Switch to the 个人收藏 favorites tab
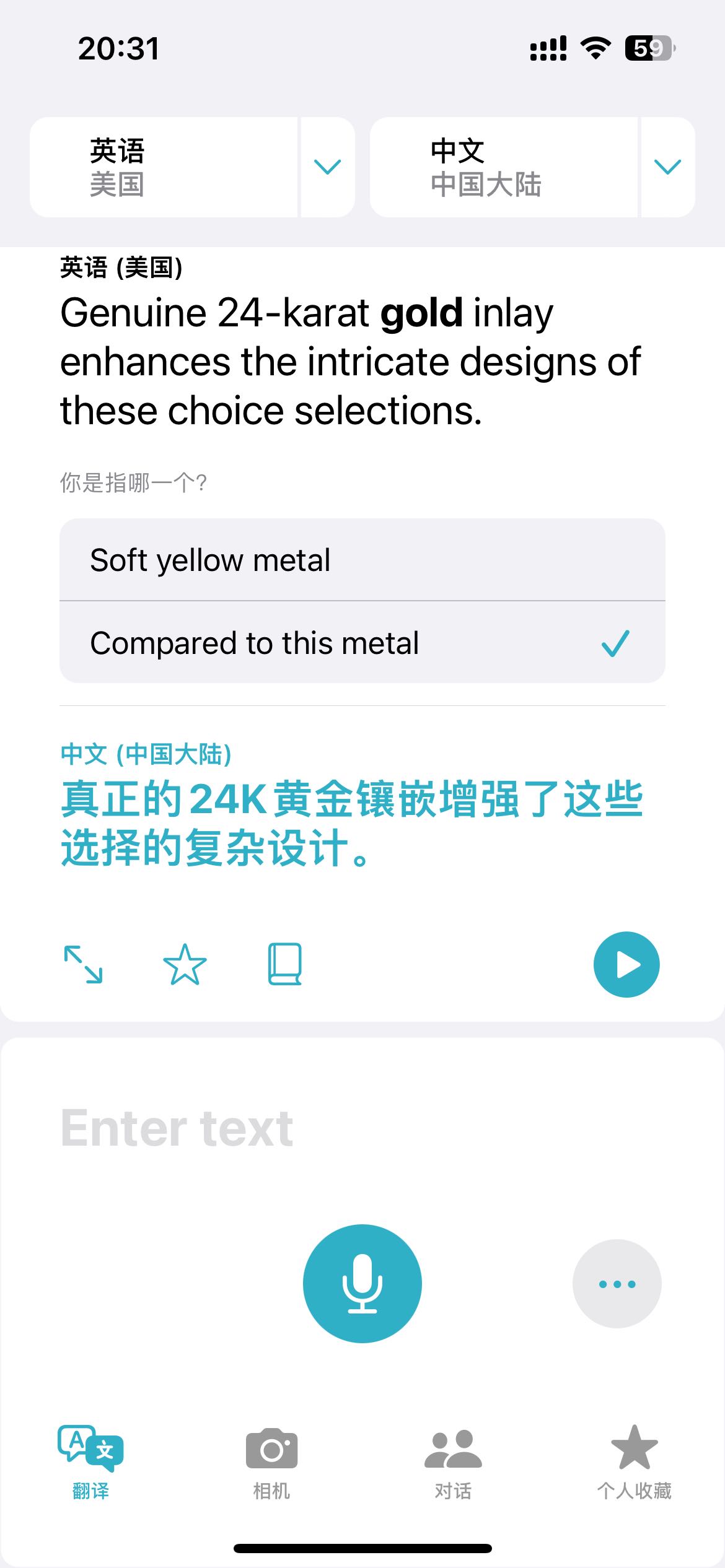 634,1463
